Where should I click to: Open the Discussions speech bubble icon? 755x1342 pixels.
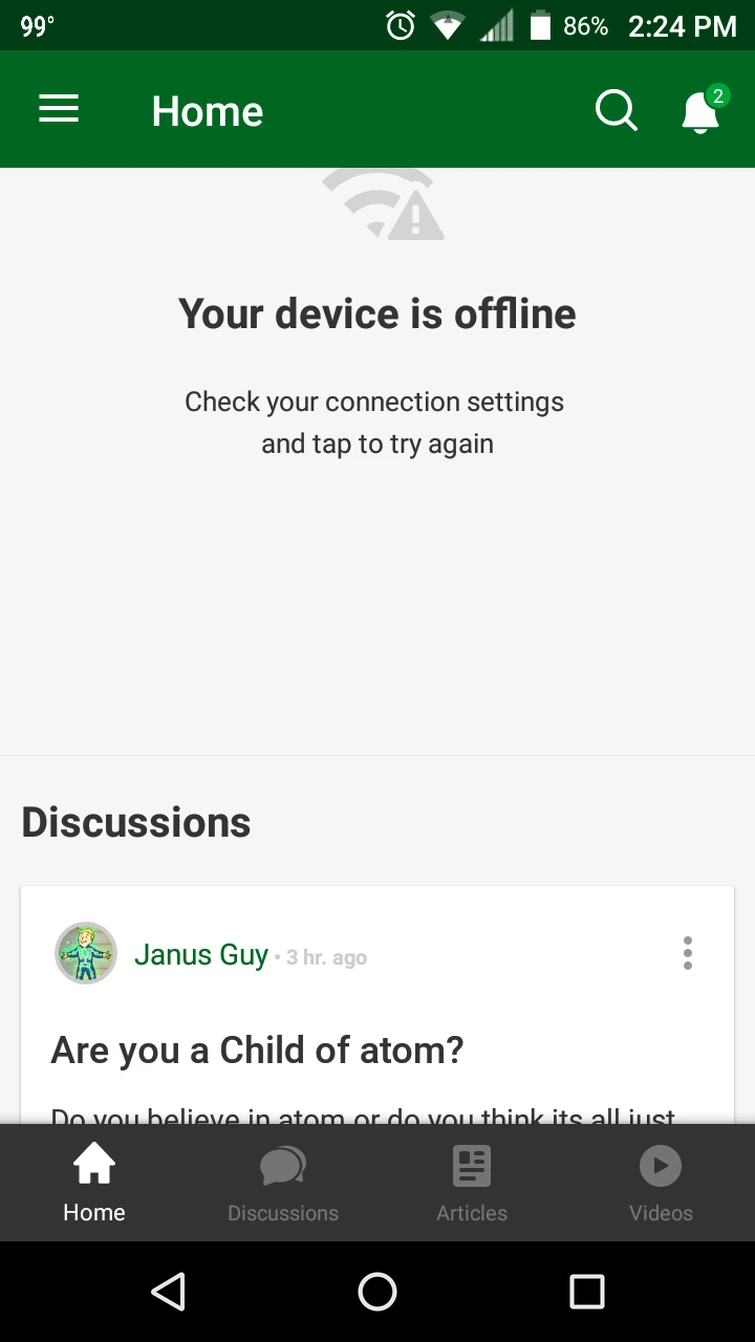click(x=283, y=1164)
